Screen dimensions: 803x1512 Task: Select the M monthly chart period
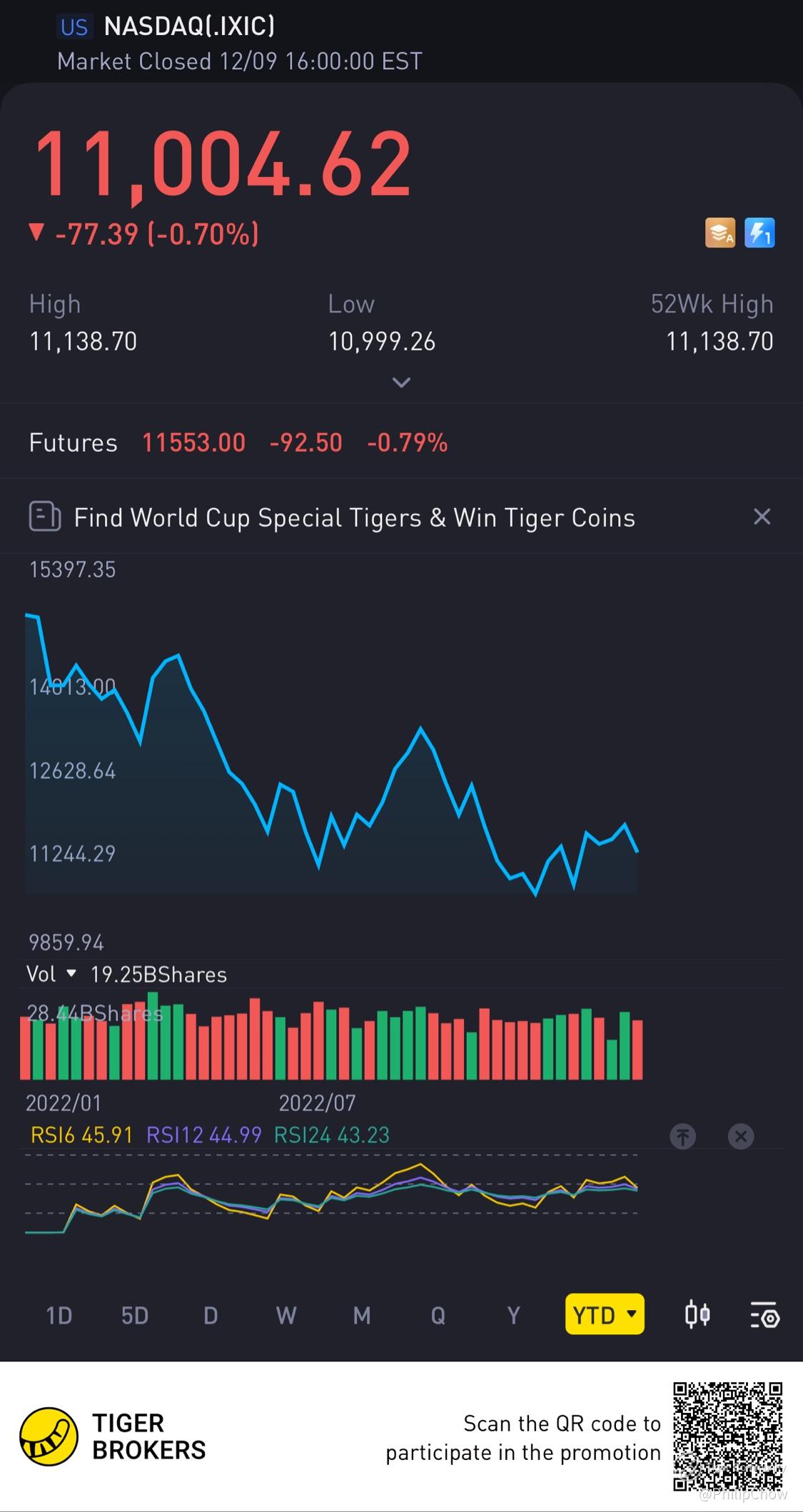362,1315
